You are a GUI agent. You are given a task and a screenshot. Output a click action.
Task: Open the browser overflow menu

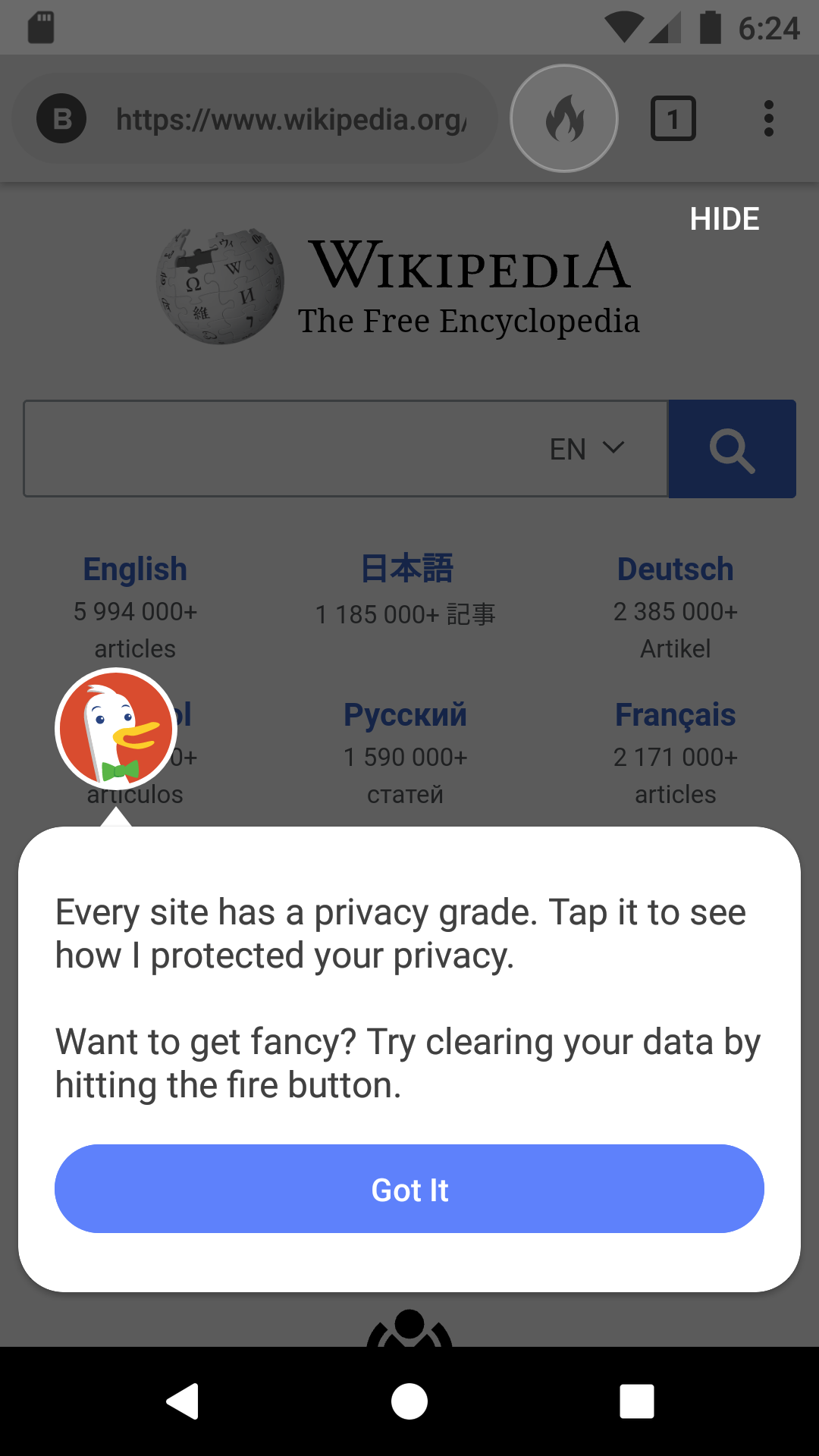click(768, 119)
